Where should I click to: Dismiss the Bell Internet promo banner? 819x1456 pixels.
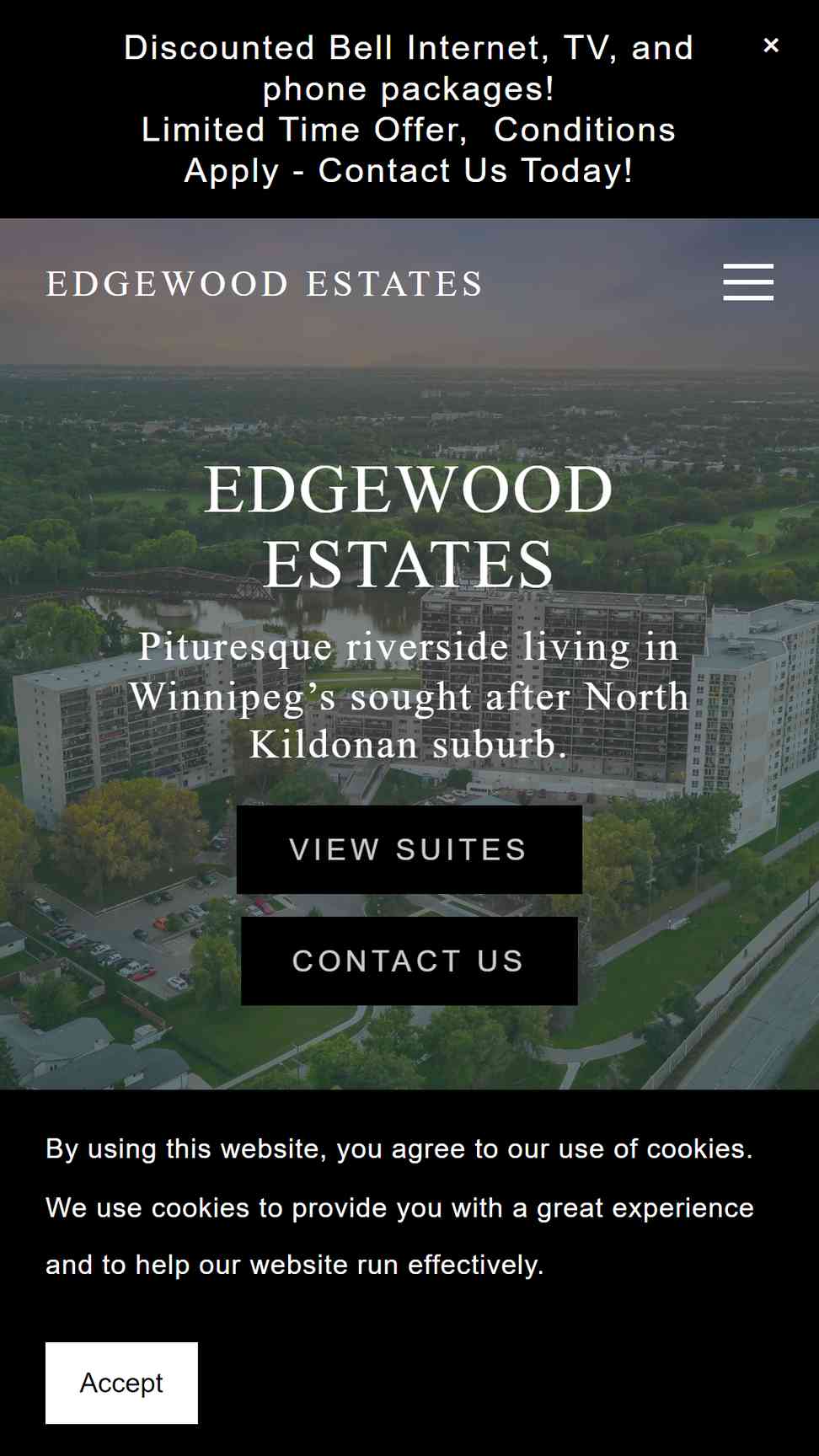pyautogui.click(x=771, y=45)
